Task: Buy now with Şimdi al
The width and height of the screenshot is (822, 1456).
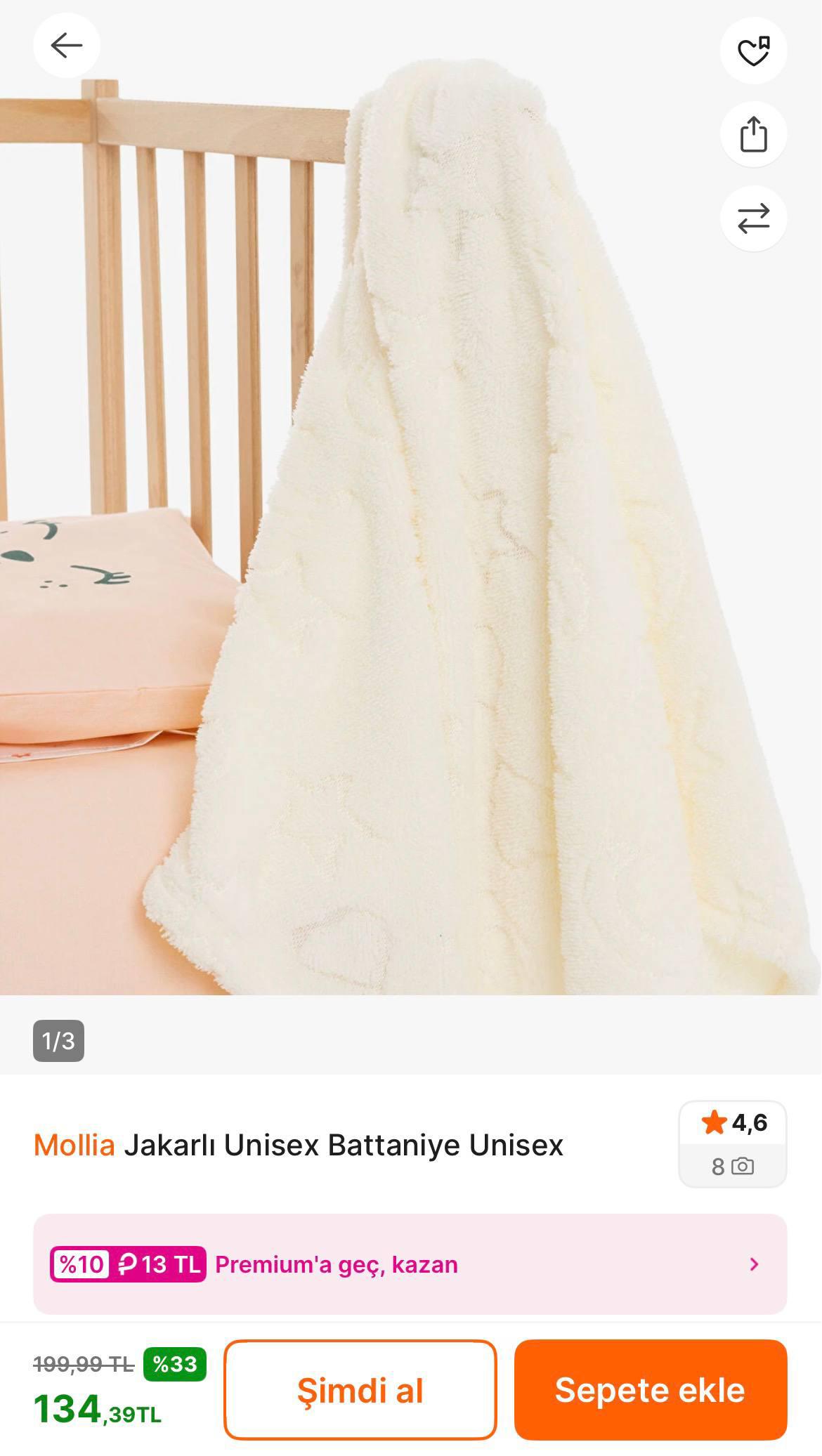Action: [x=360, y=1391]
